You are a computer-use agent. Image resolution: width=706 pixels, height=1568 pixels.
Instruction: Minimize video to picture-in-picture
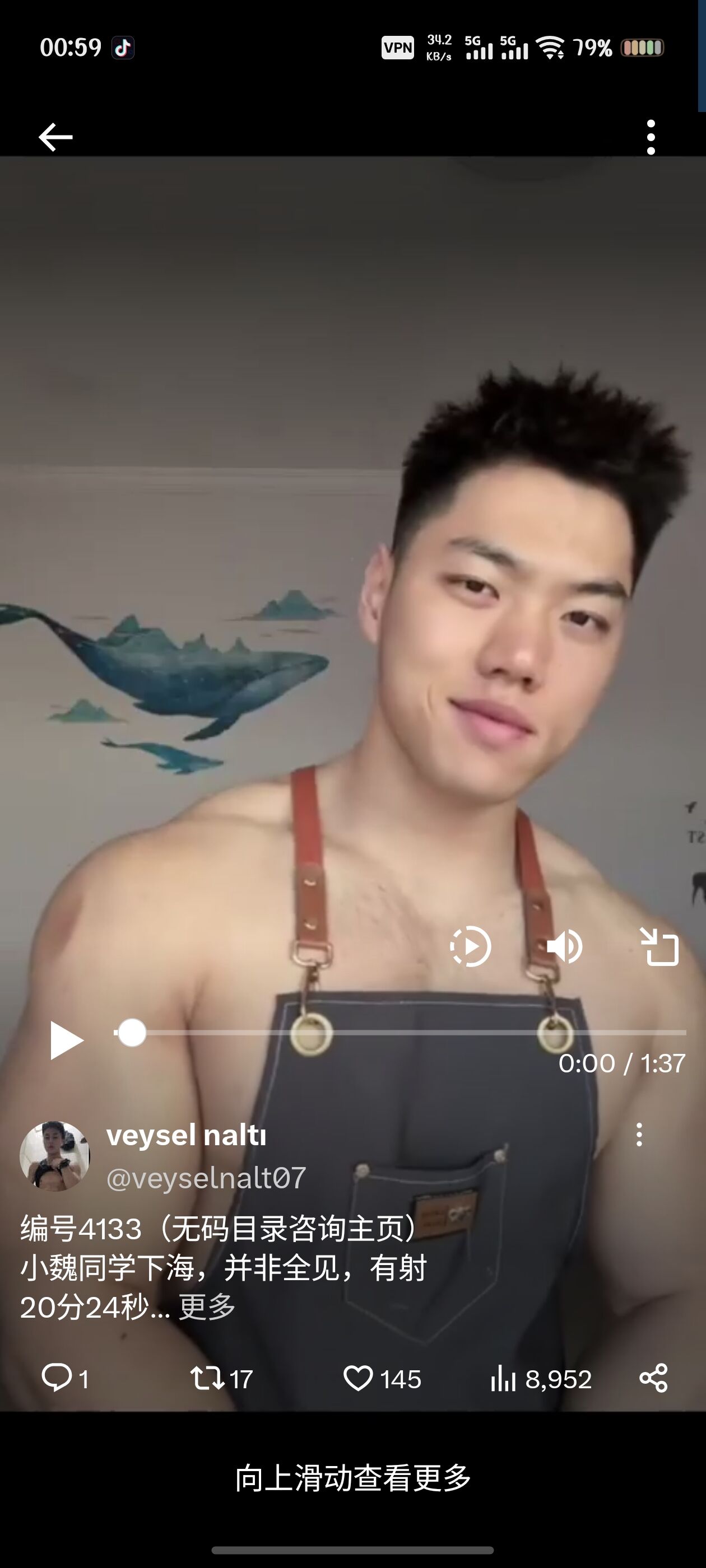(x=659, y=946)
